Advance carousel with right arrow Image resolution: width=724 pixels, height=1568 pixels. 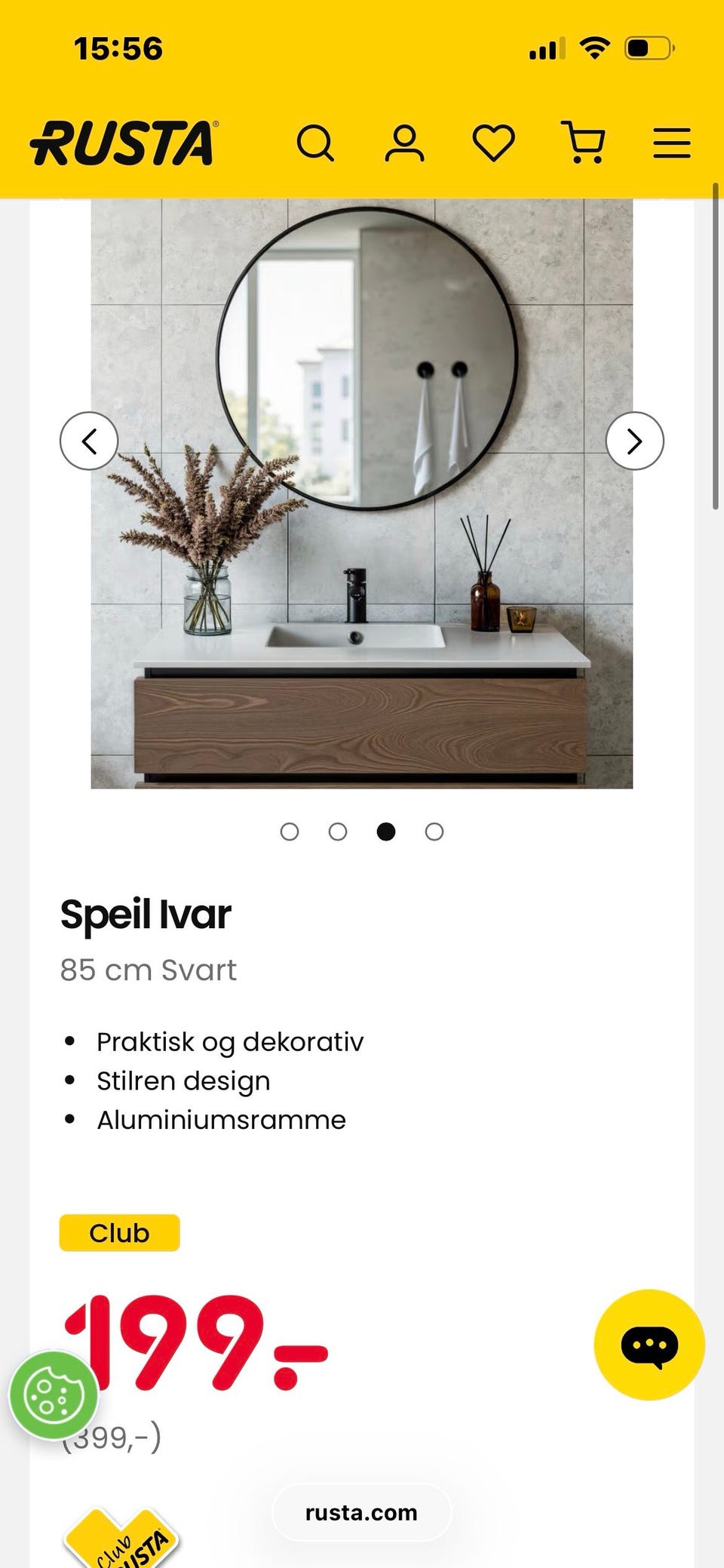(x=635, y=441)
